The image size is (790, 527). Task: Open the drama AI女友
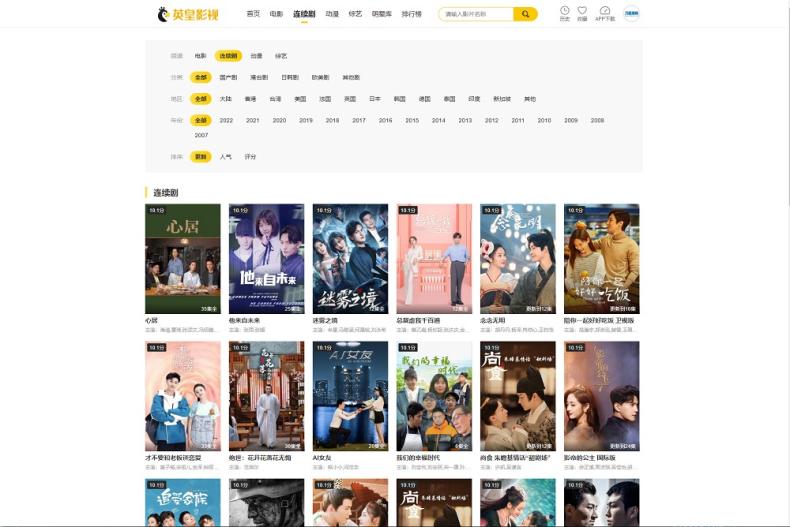pyautogui.click(x=350, y=396)
